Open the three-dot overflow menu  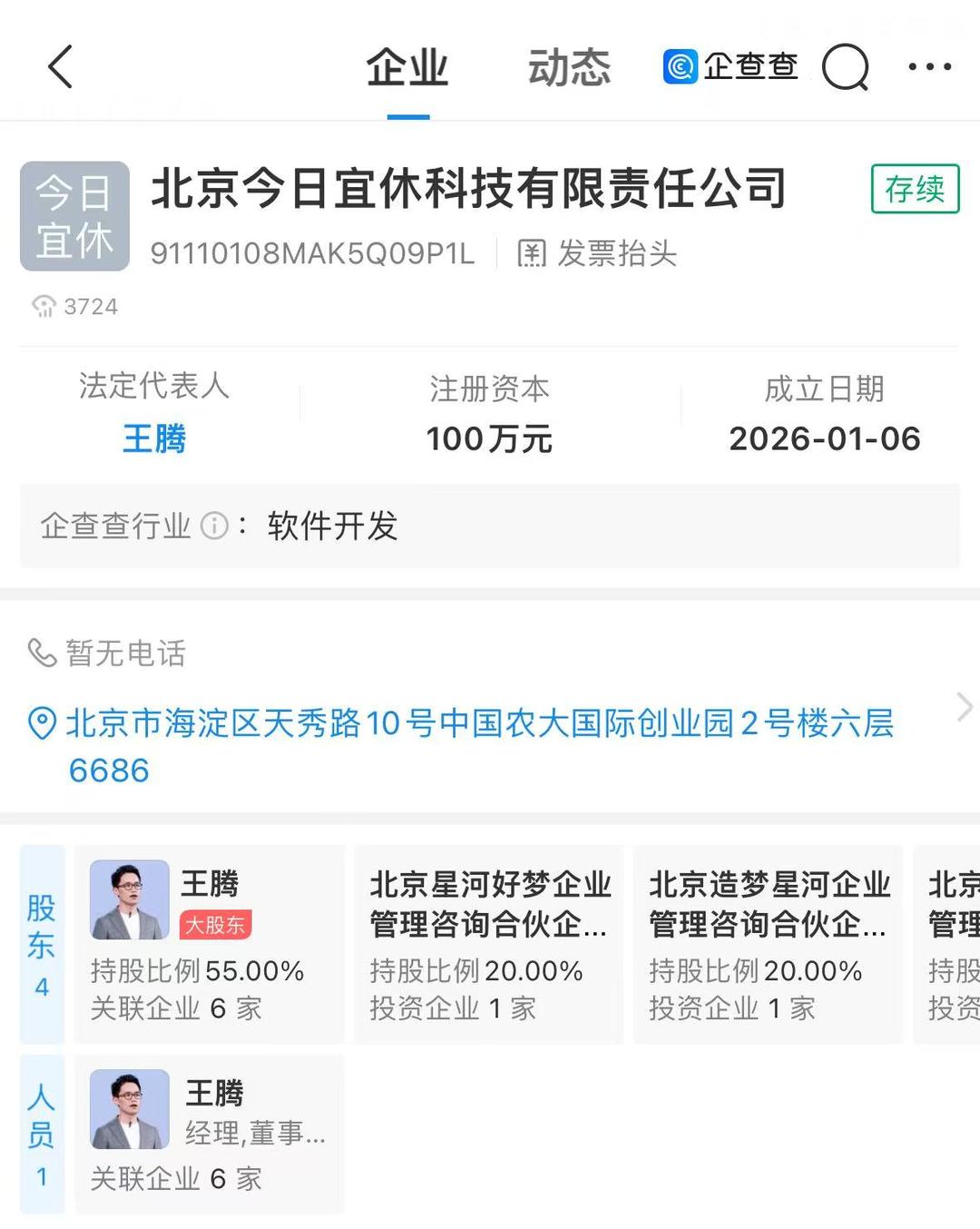tap(929, 67)
